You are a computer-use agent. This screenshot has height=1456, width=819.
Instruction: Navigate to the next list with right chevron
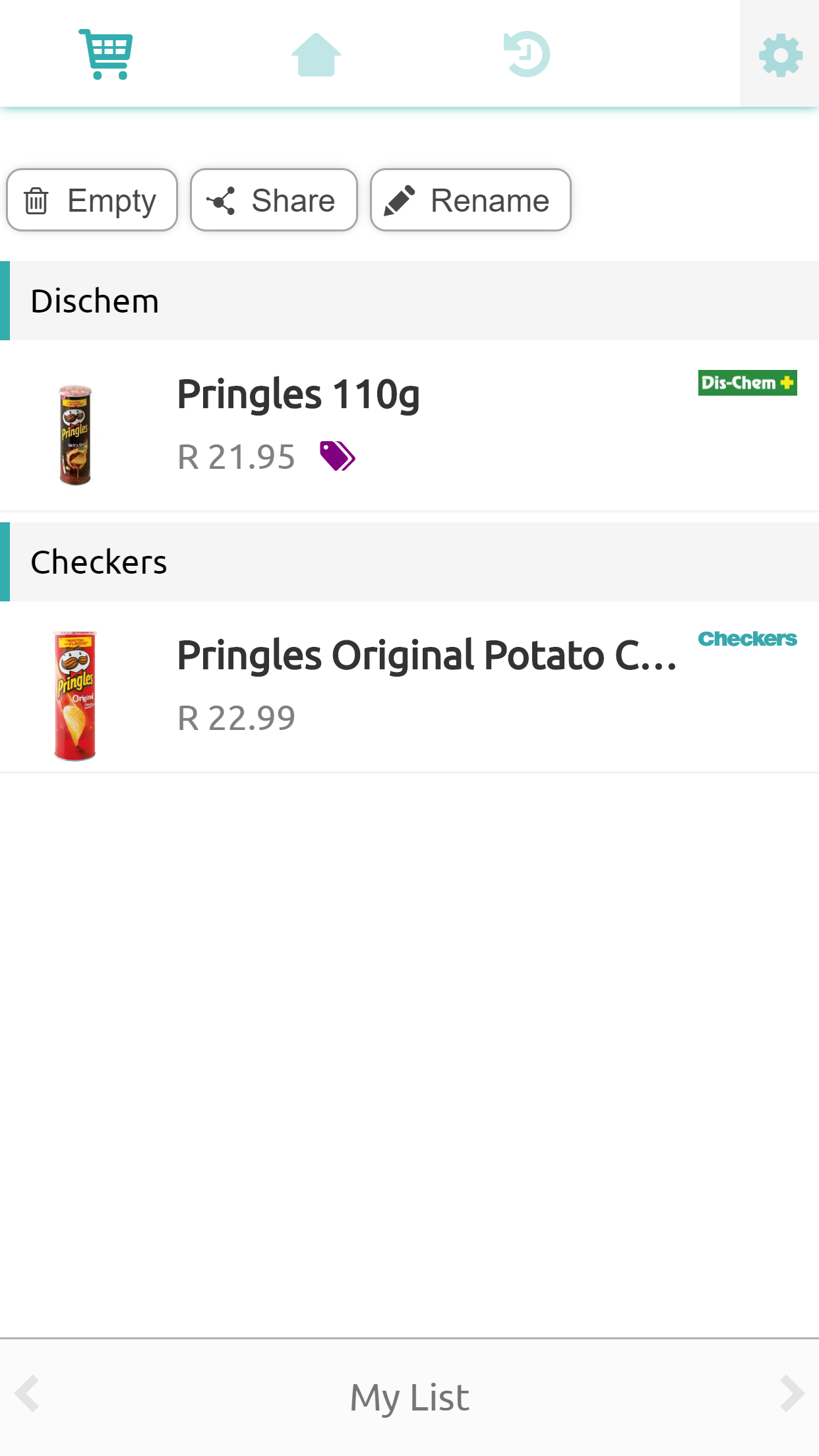[x=793, y=1395]
